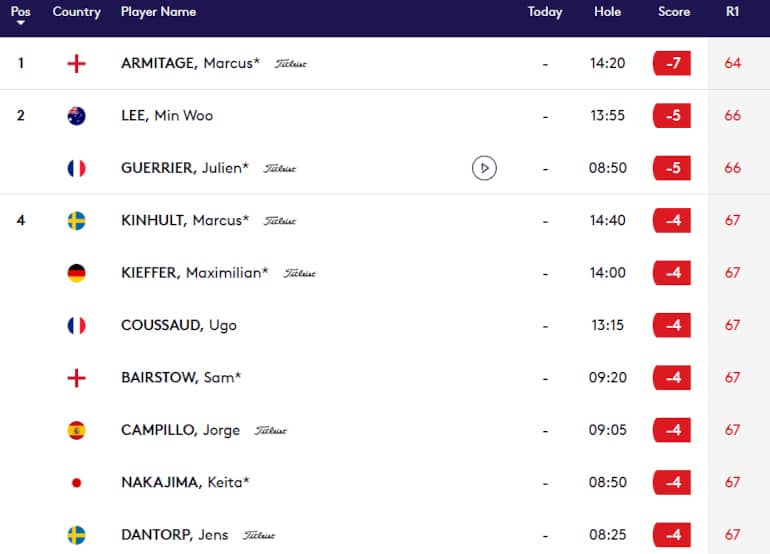View Maximilian Kieffer's row details
This screenshot has width=770, height=554.
point(194,273)
